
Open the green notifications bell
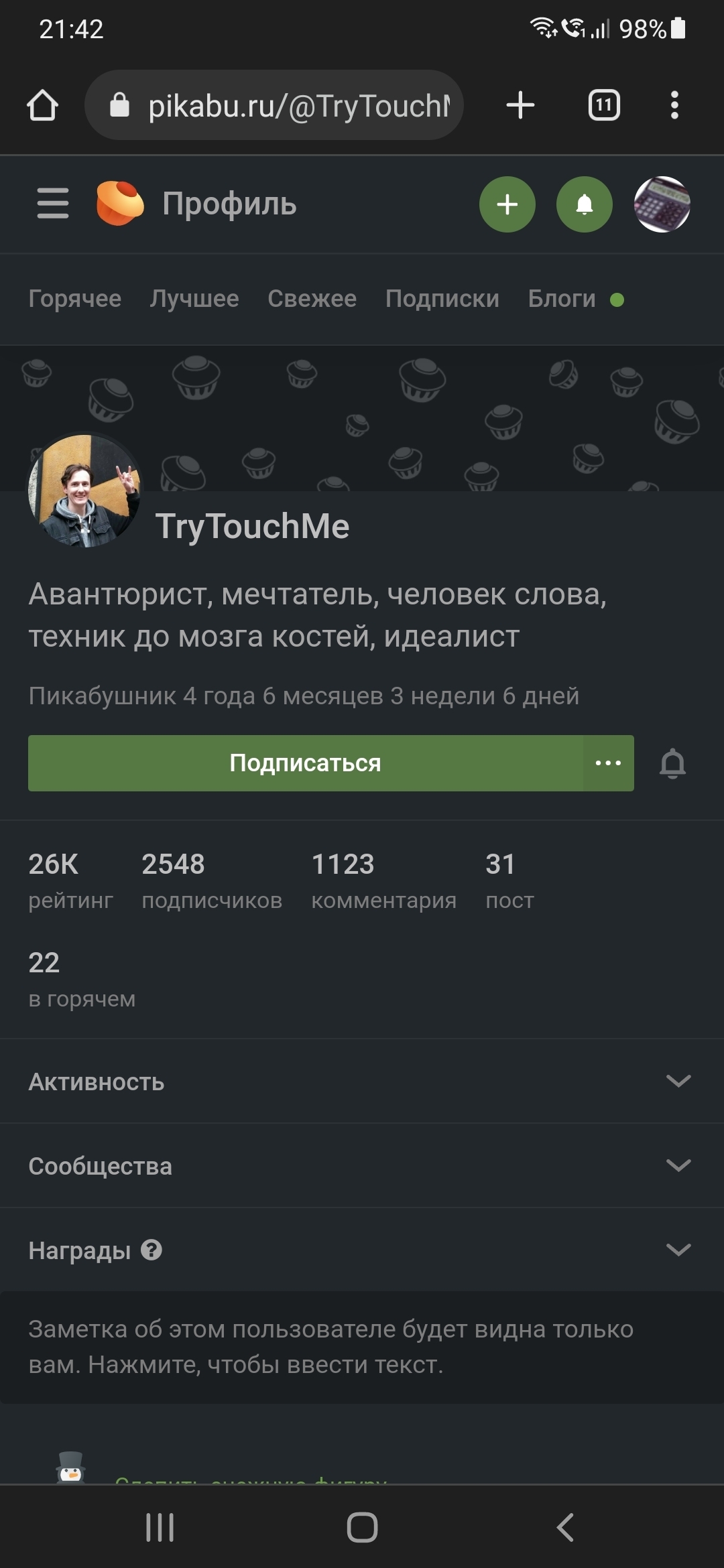pyautogui.click(x=584, y=204)
